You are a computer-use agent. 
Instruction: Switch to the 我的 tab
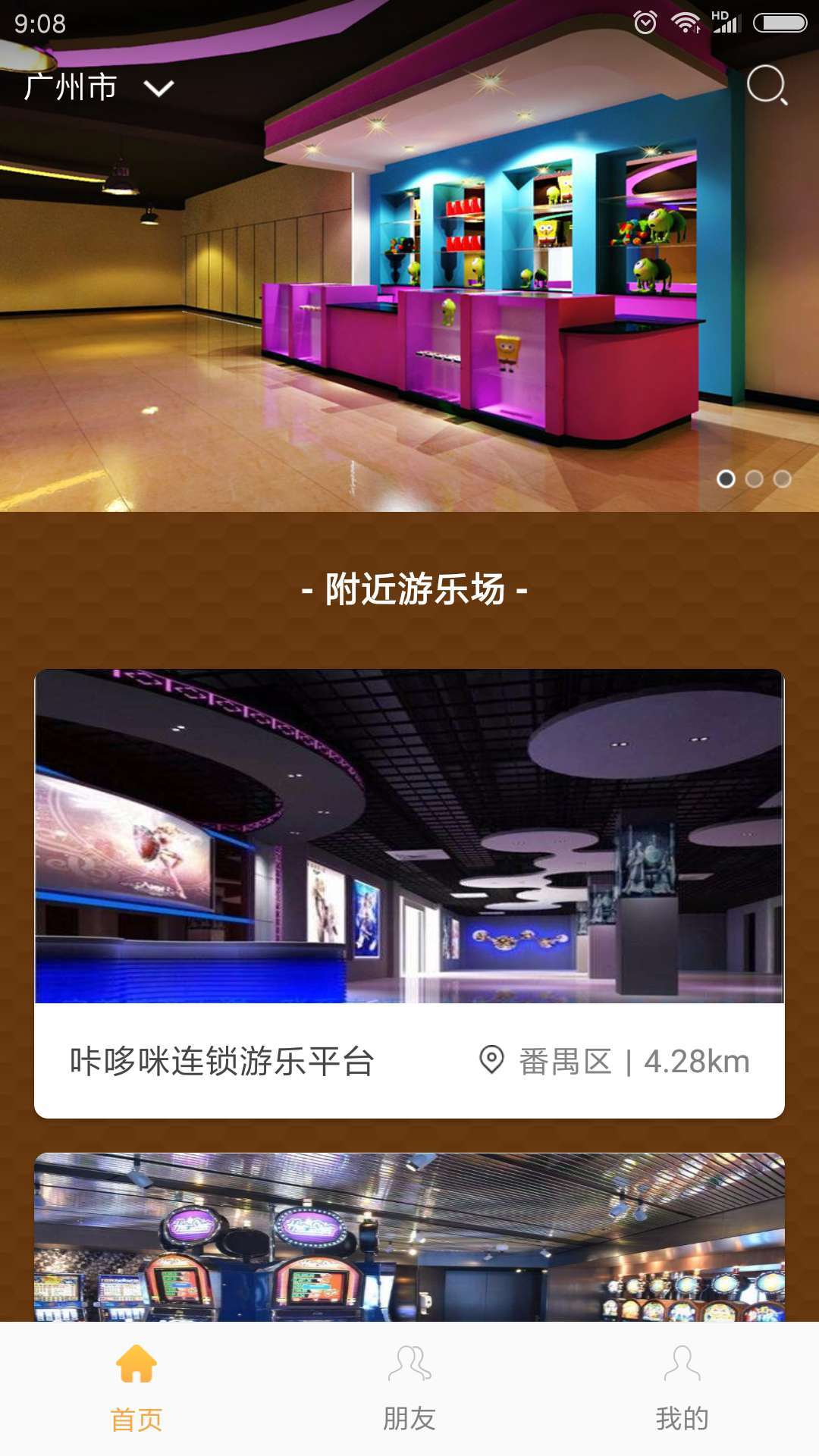click(x=682, y=1389)
